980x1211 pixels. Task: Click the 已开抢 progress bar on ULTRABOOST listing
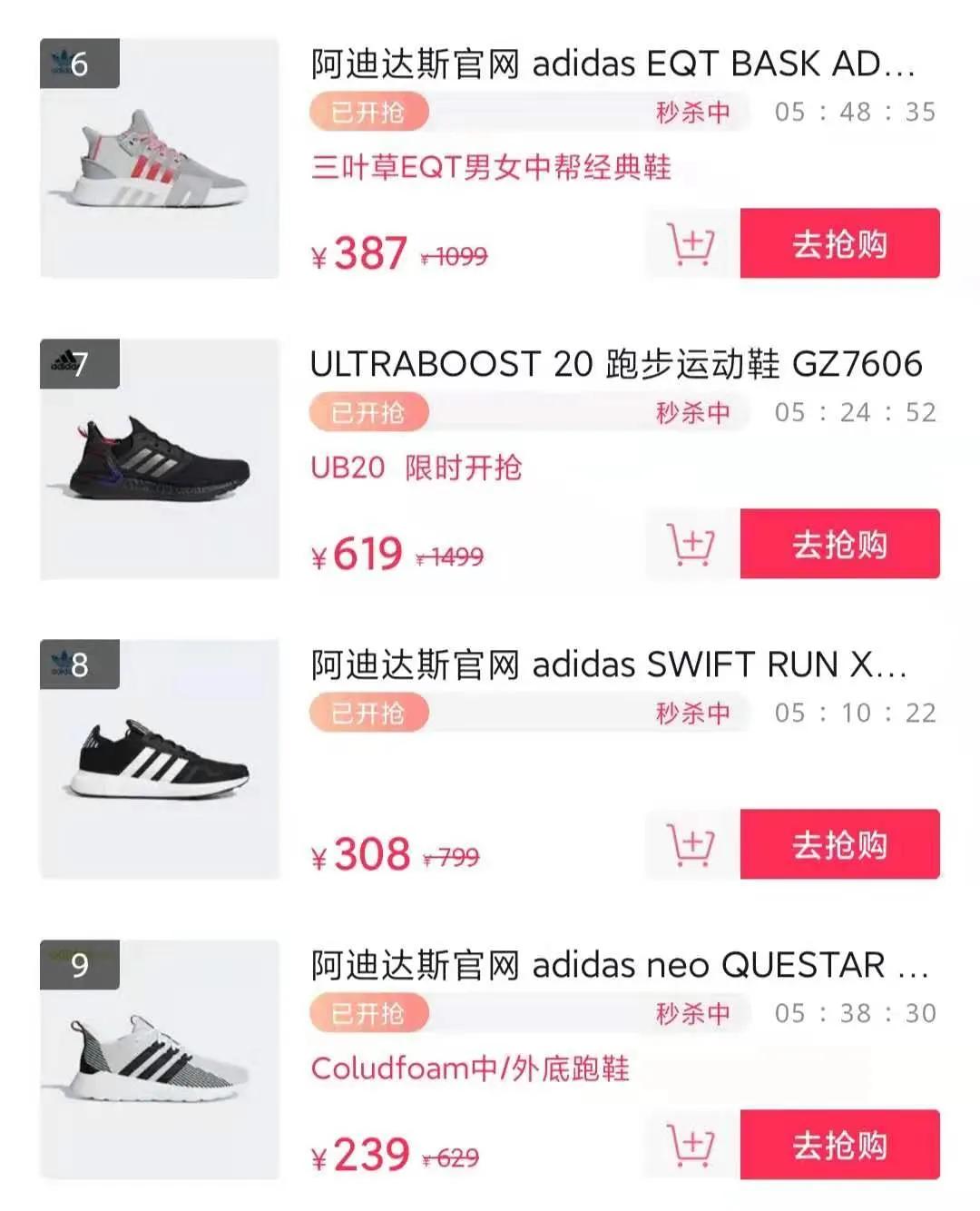pyautogui.click(x=526, y=413)
